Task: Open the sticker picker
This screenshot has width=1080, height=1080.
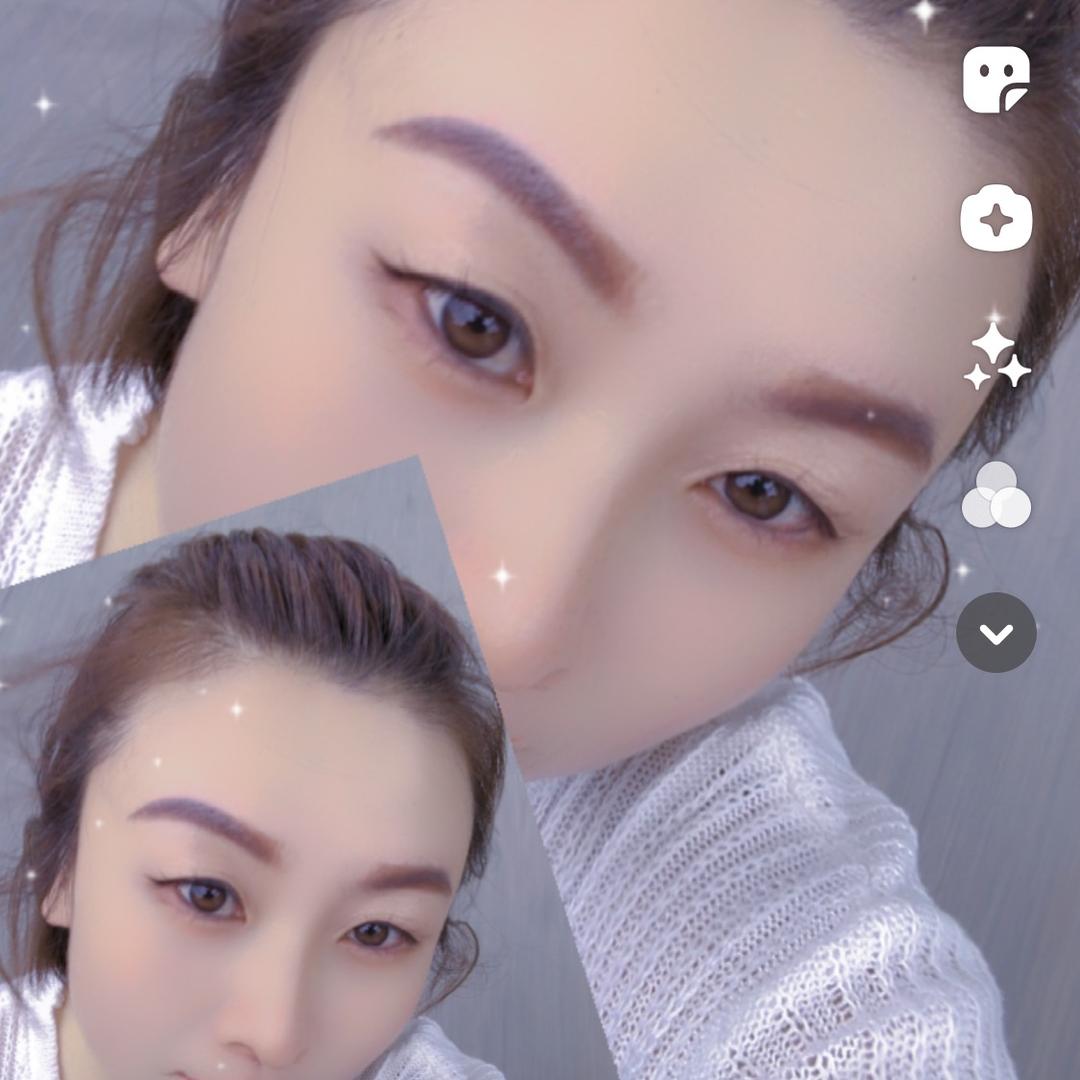Action: pyautogui.click(x=996, y=79)
